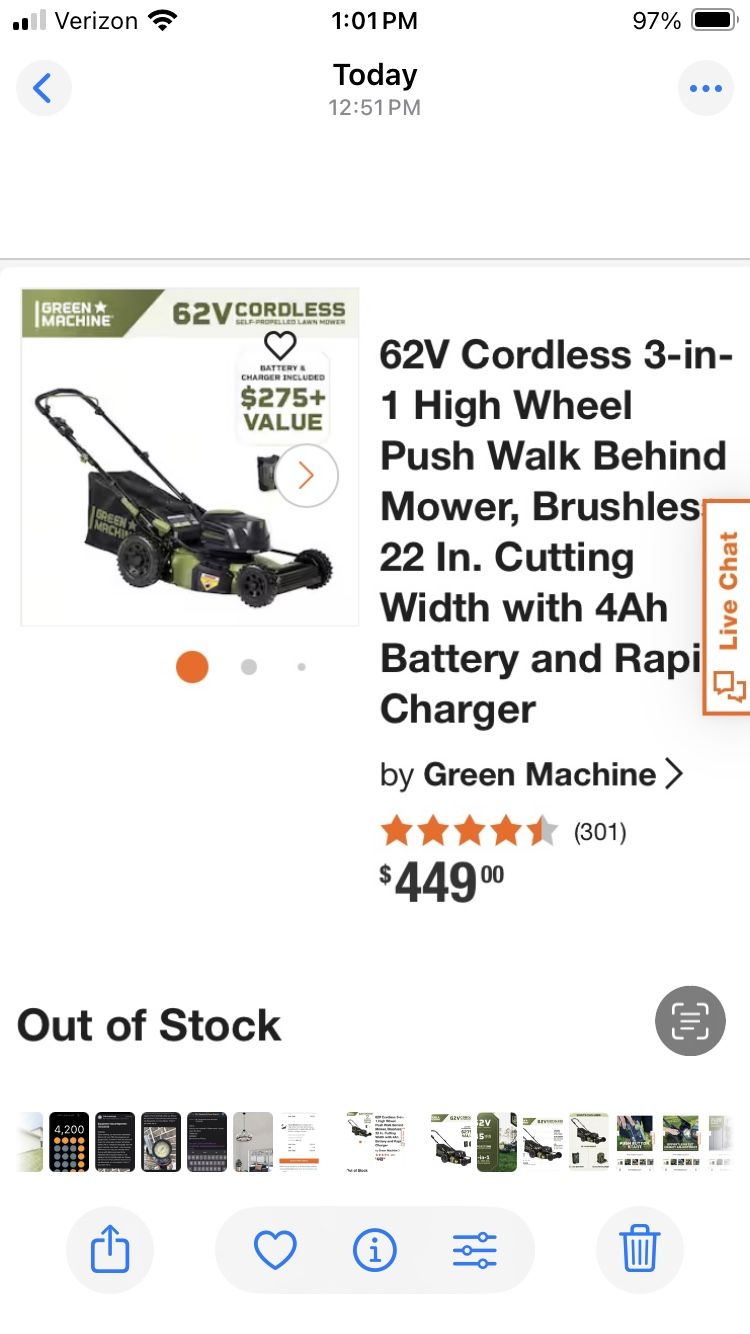Delete this photo with the trash icon
The width and height of the screenshot is (750, 1334).
pos(639,1249)
